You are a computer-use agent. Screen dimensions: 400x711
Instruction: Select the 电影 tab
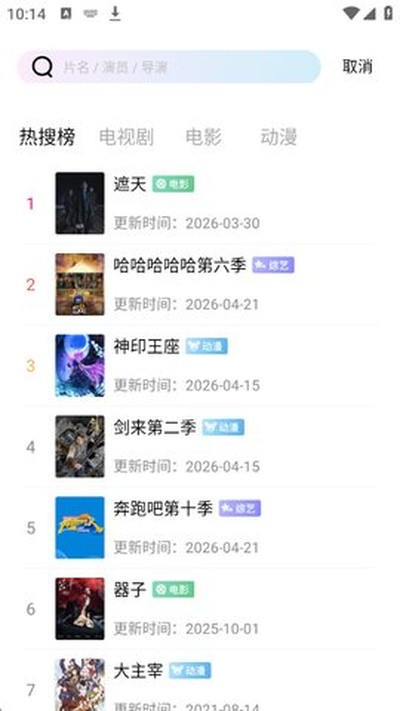[204, 137]
